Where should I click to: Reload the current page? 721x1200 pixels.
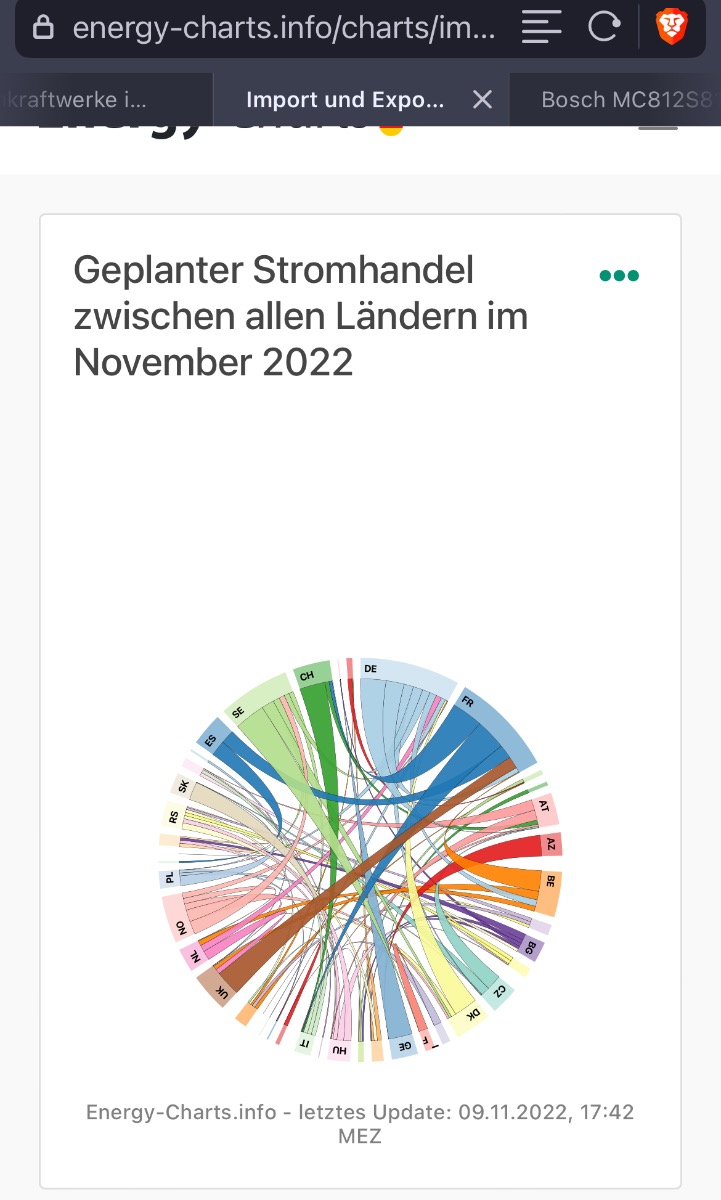pos(603,28)
